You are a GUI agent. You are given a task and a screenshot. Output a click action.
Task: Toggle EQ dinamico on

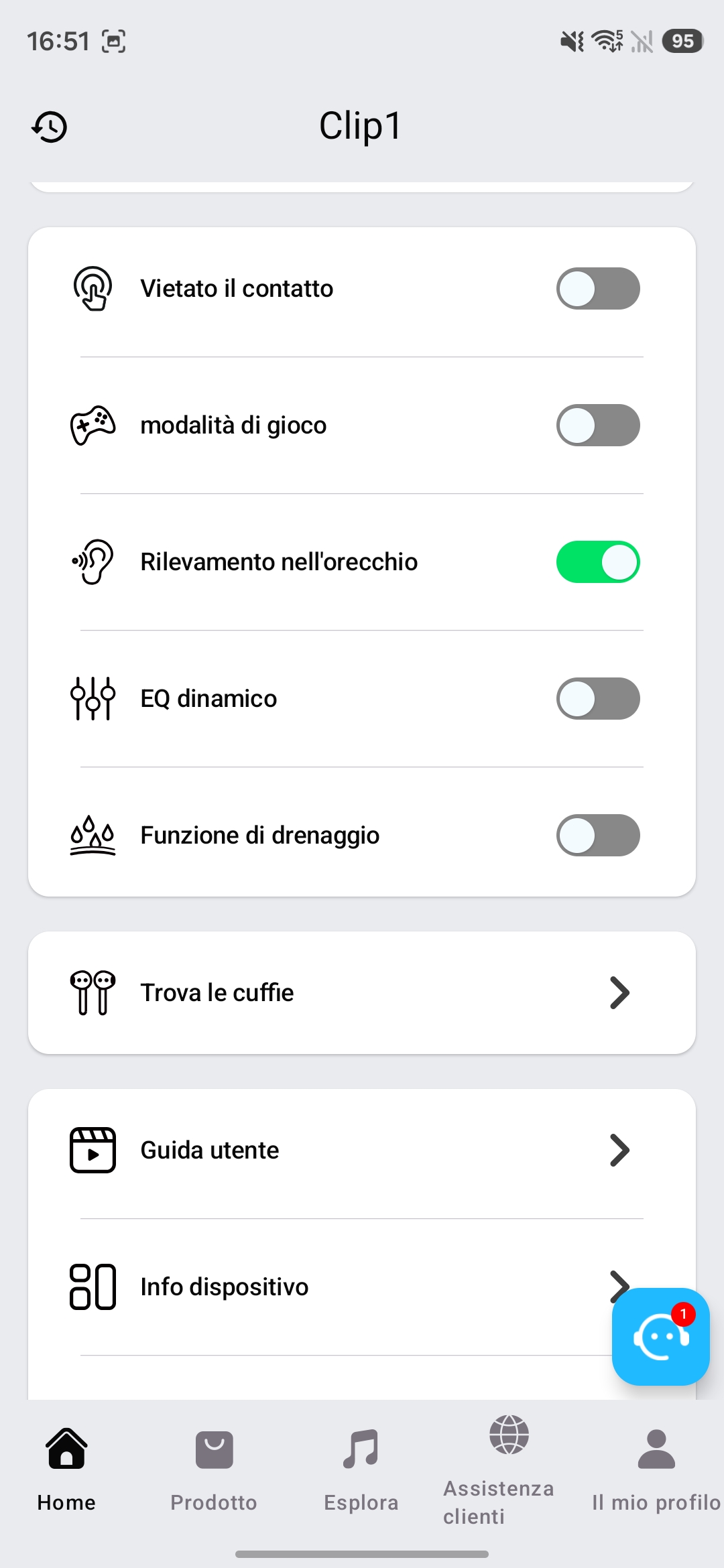(598, 699)
